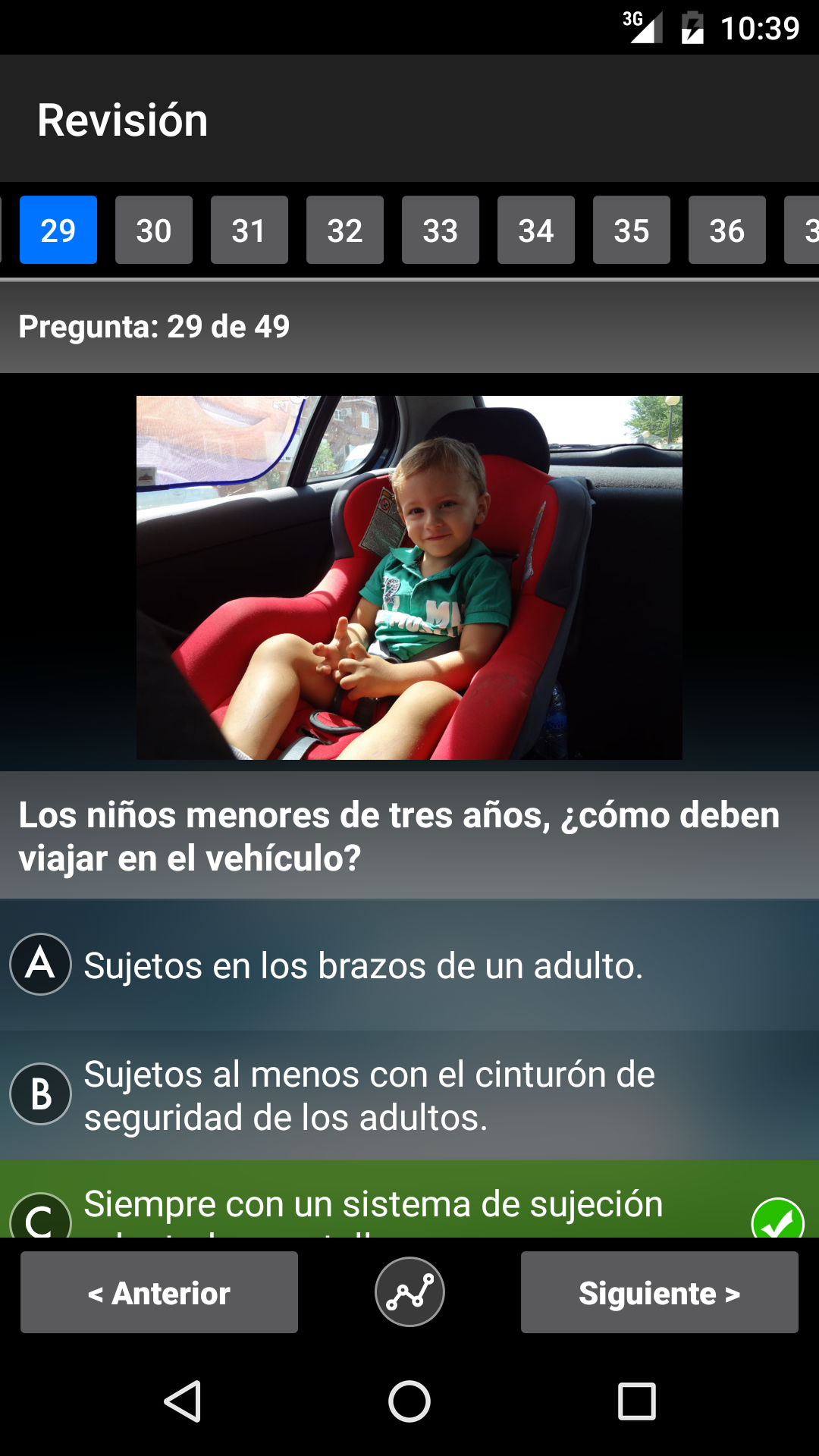Switch to question 34
Image resolution: width=819 pixels, height=1456 pixels.
(x=535, y=230)
